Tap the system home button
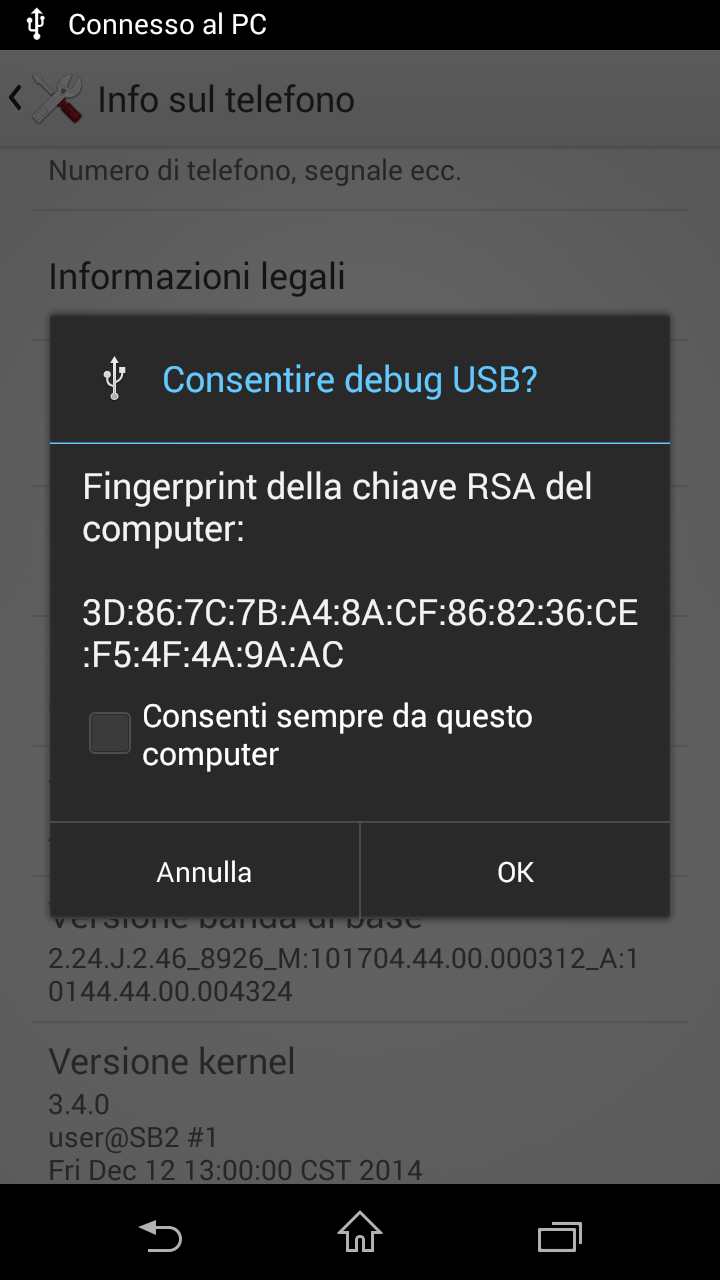720x1280 pixels. click(x=360, y=1232)
